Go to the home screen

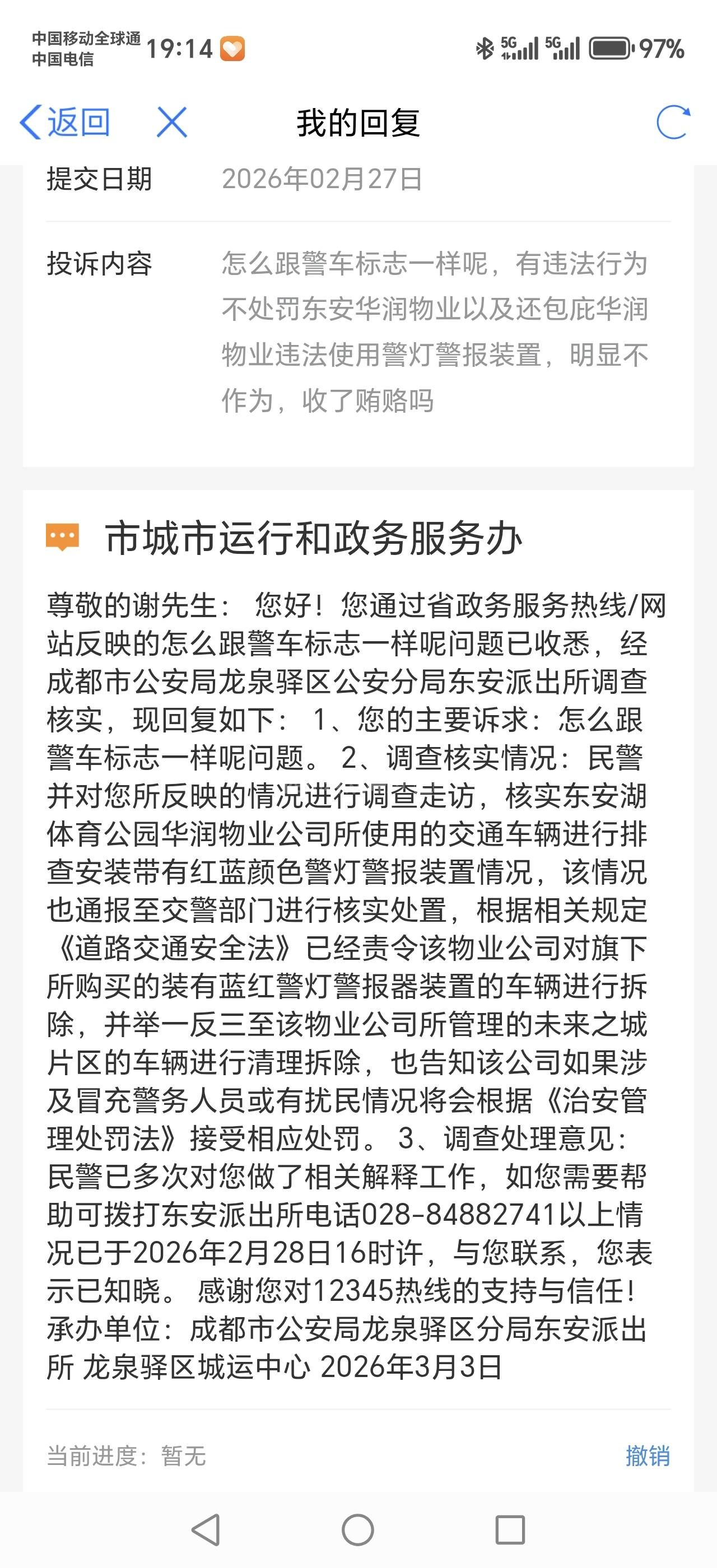point(358,1530)
